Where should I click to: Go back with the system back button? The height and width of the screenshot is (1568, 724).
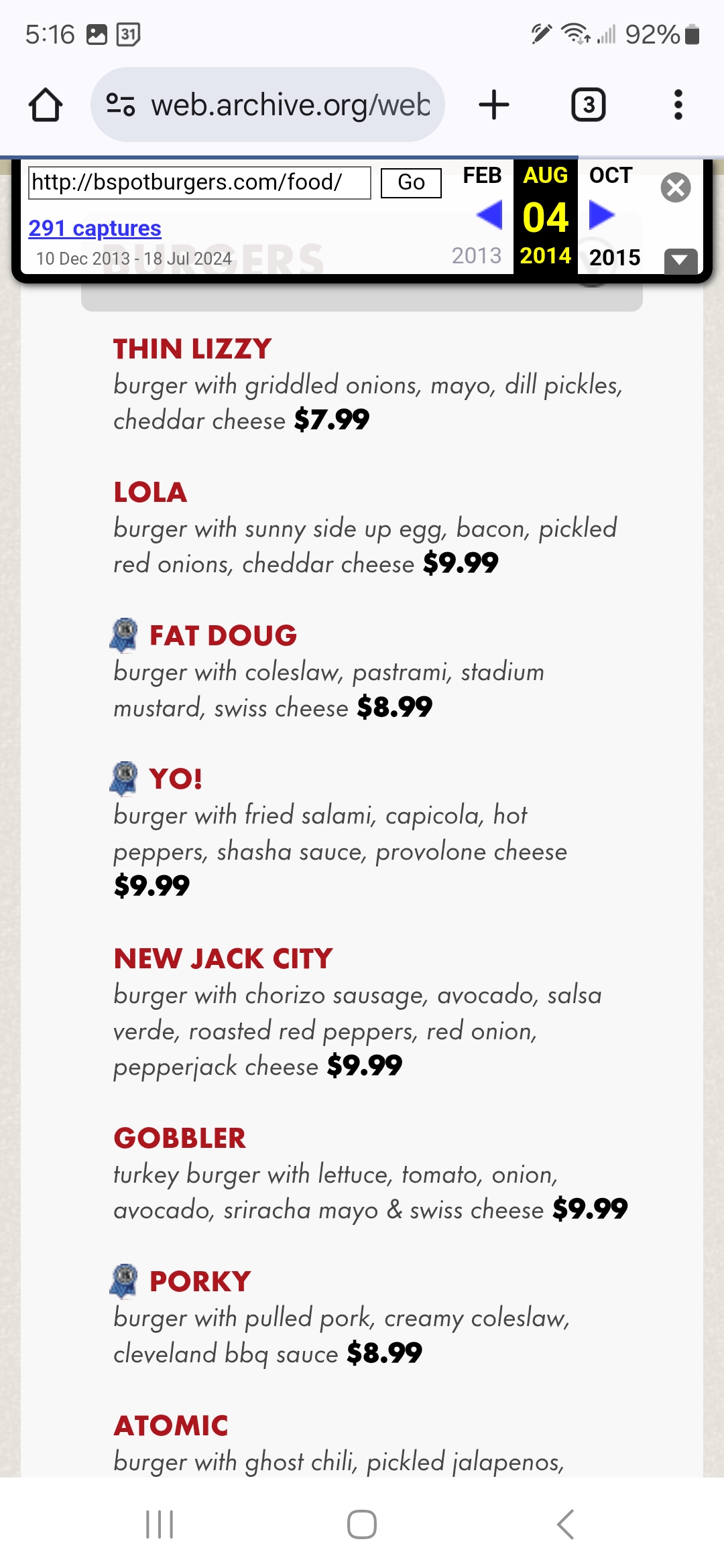565,1524
